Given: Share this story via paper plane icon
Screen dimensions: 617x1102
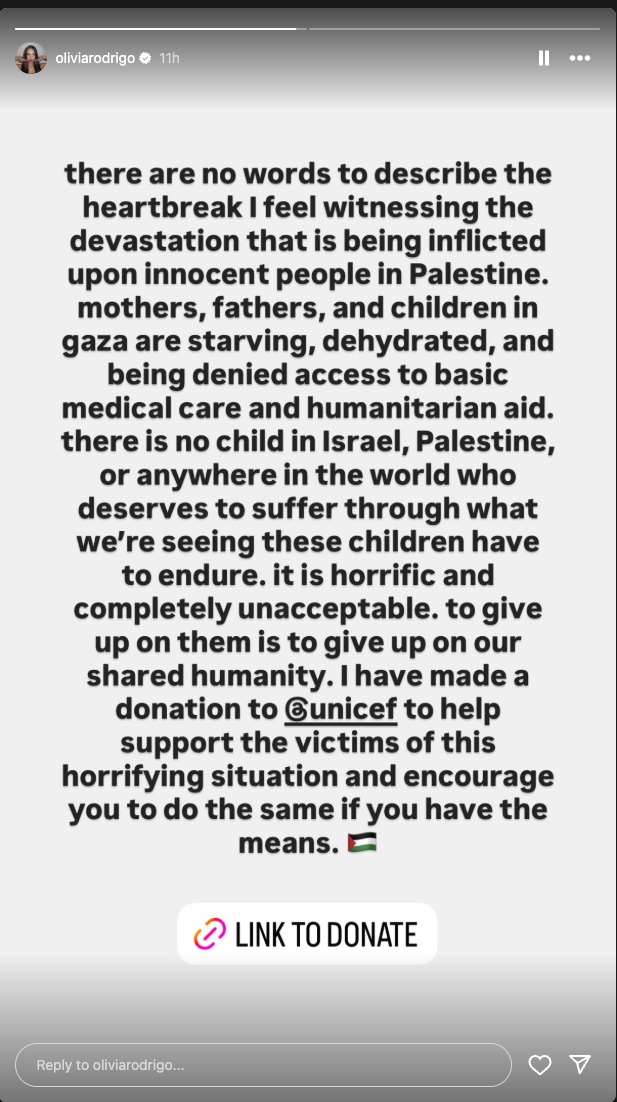Looking at the screenshot, I should 581,1065.
